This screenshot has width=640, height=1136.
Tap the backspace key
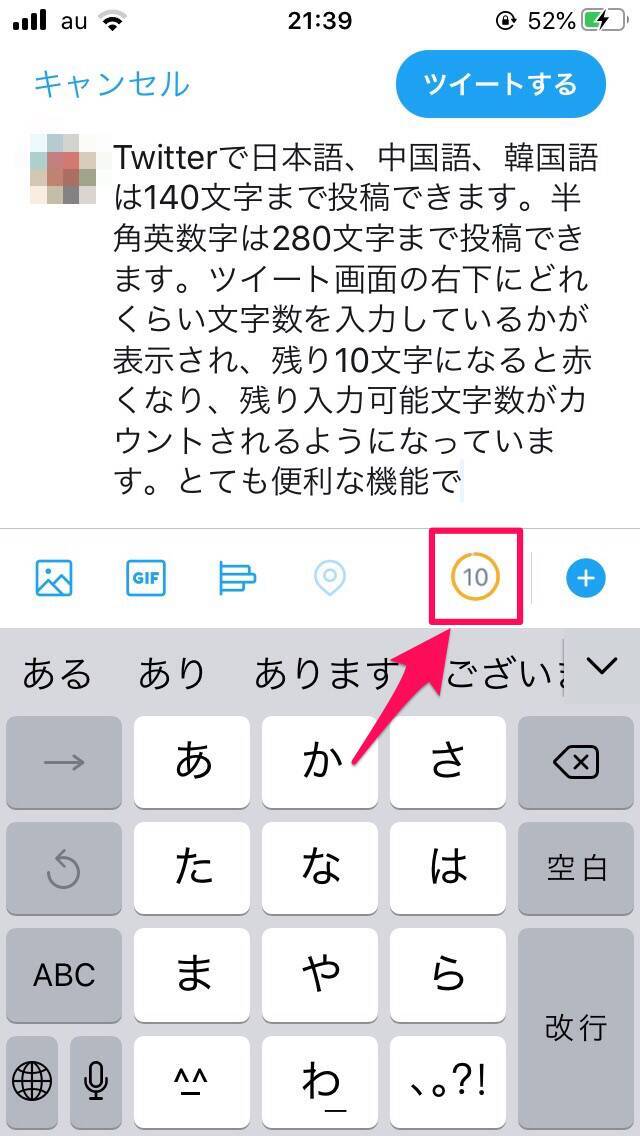(575, 763)
